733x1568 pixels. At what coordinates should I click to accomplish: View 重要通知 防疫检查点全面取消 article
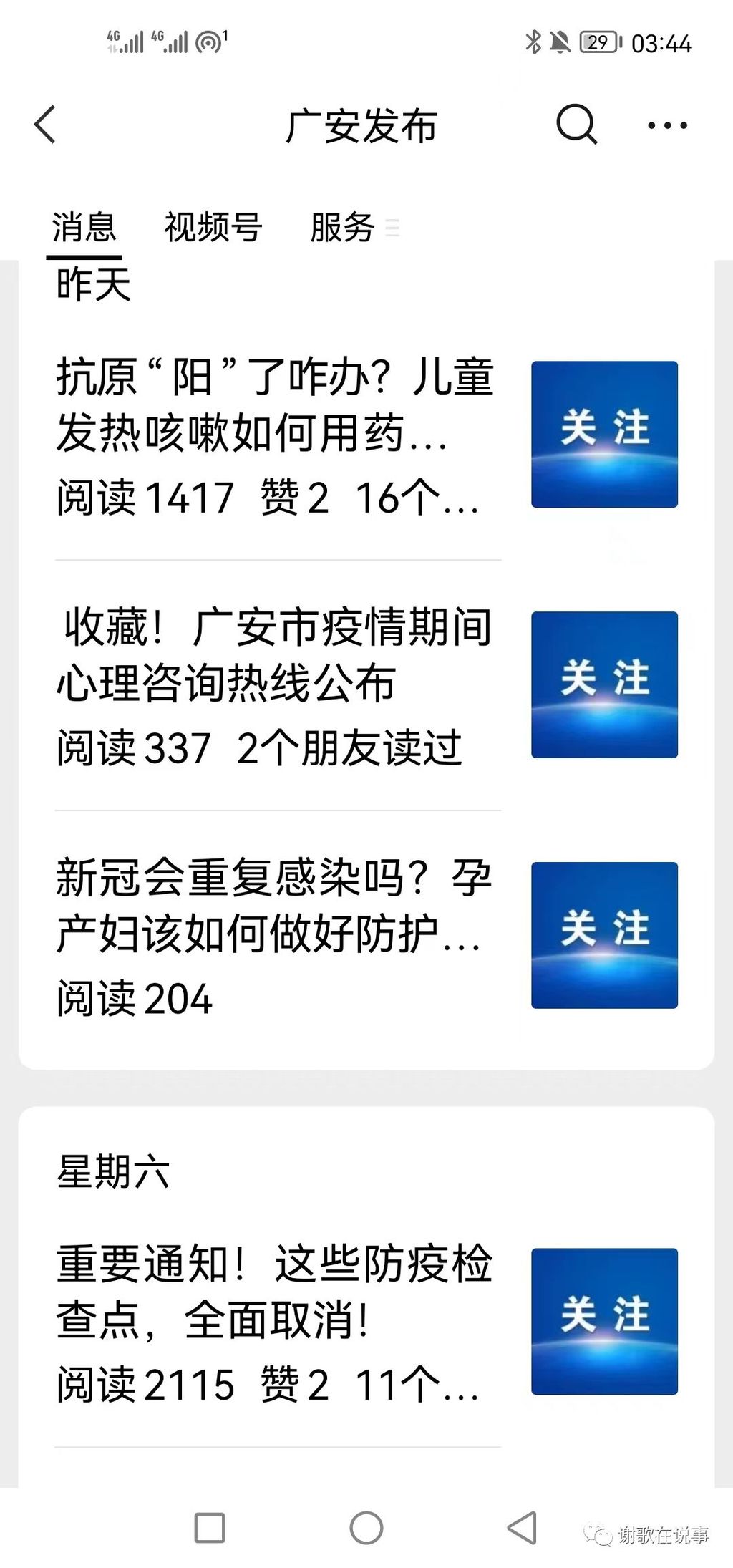(x=276, y=1292)
